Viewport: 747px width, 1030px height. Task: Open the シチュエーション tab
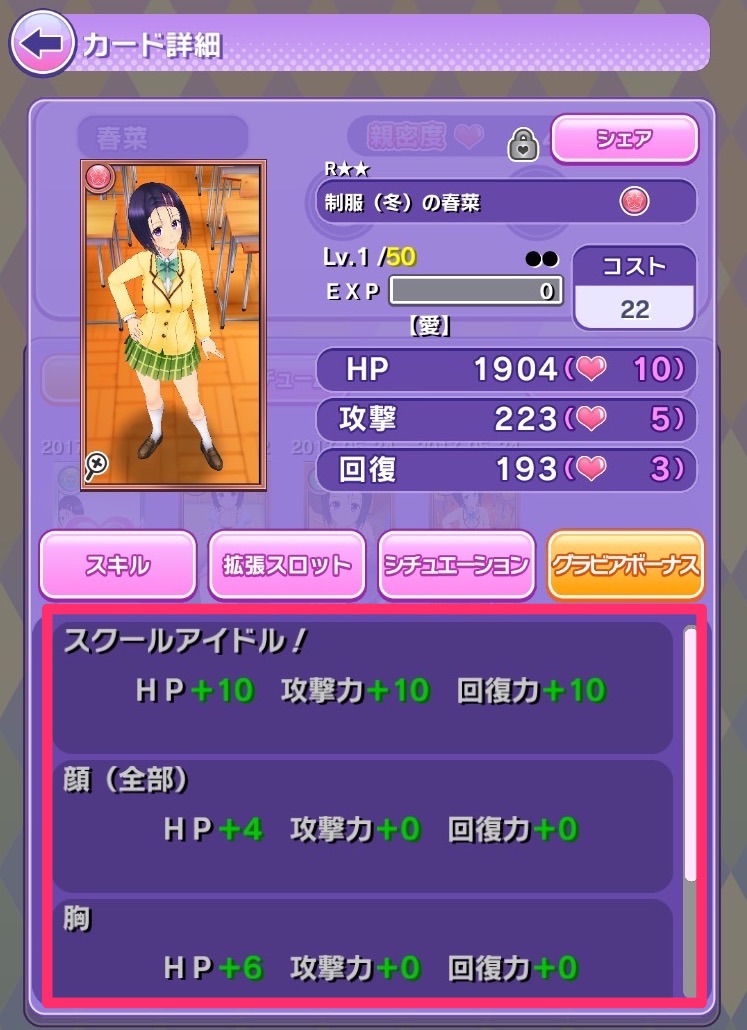point(456,565)
